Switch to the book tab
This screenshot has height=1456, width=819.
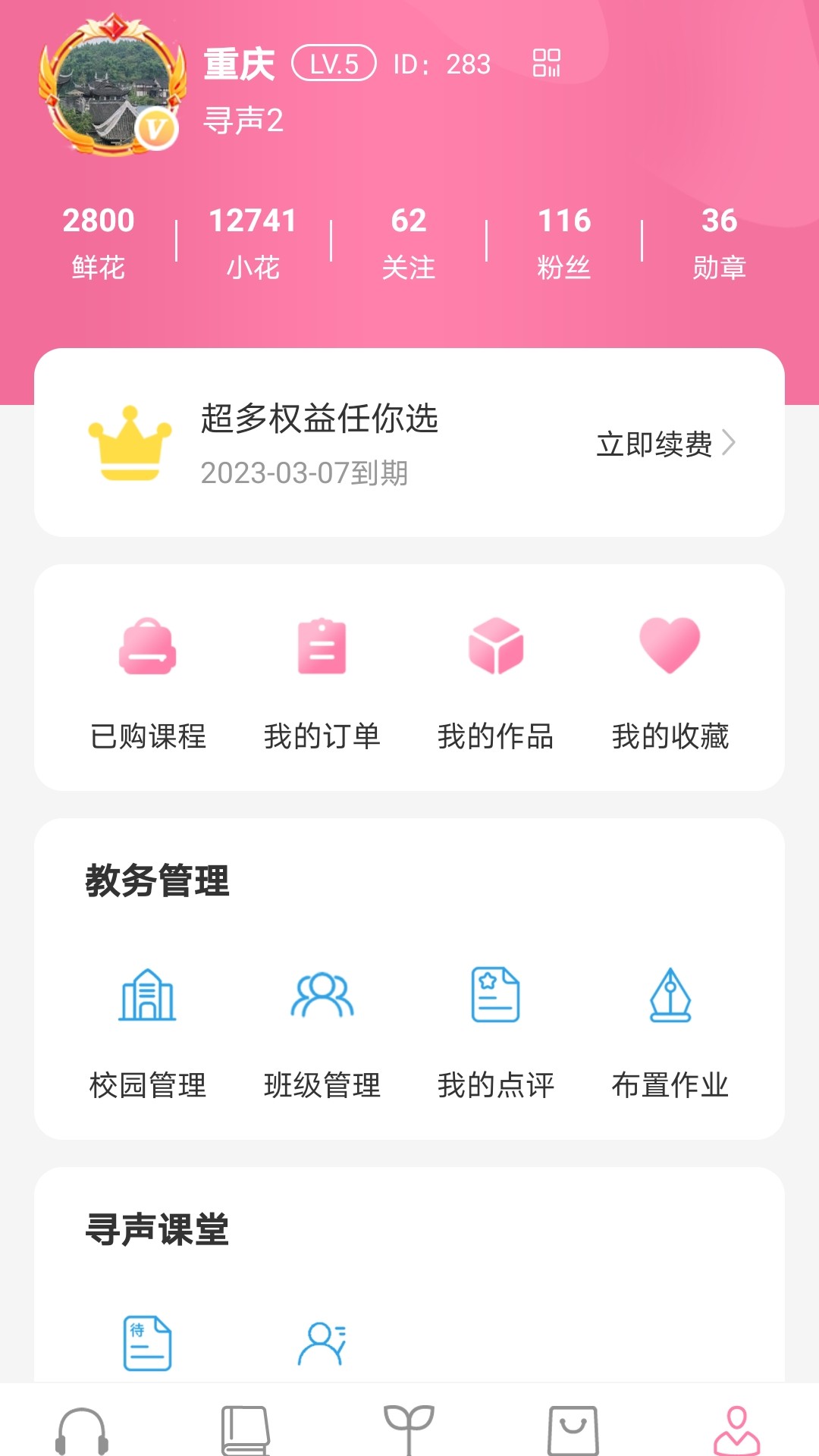(x=246, y=1430)
